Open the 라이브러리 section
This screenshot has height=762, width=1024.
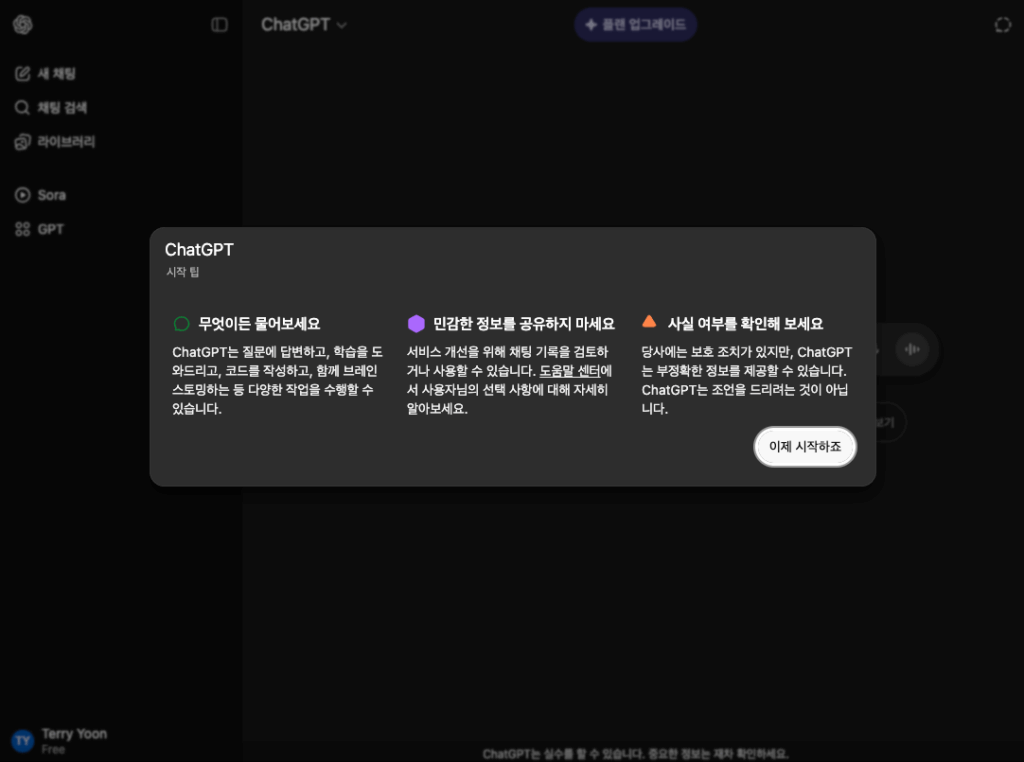tap(55, 142)
